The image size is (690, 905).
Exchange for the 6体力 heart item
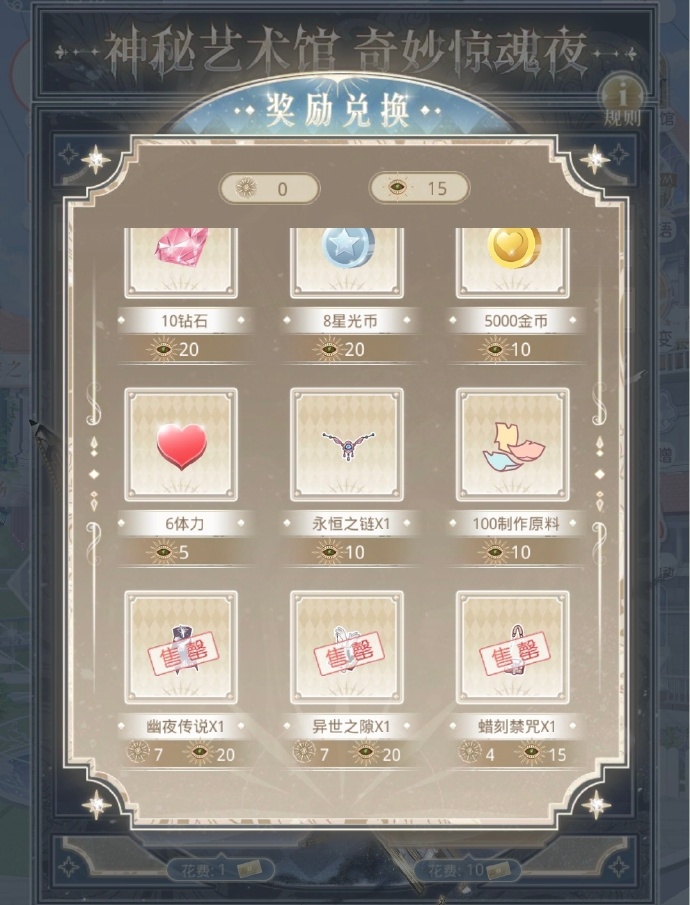[x=181, y=445]
